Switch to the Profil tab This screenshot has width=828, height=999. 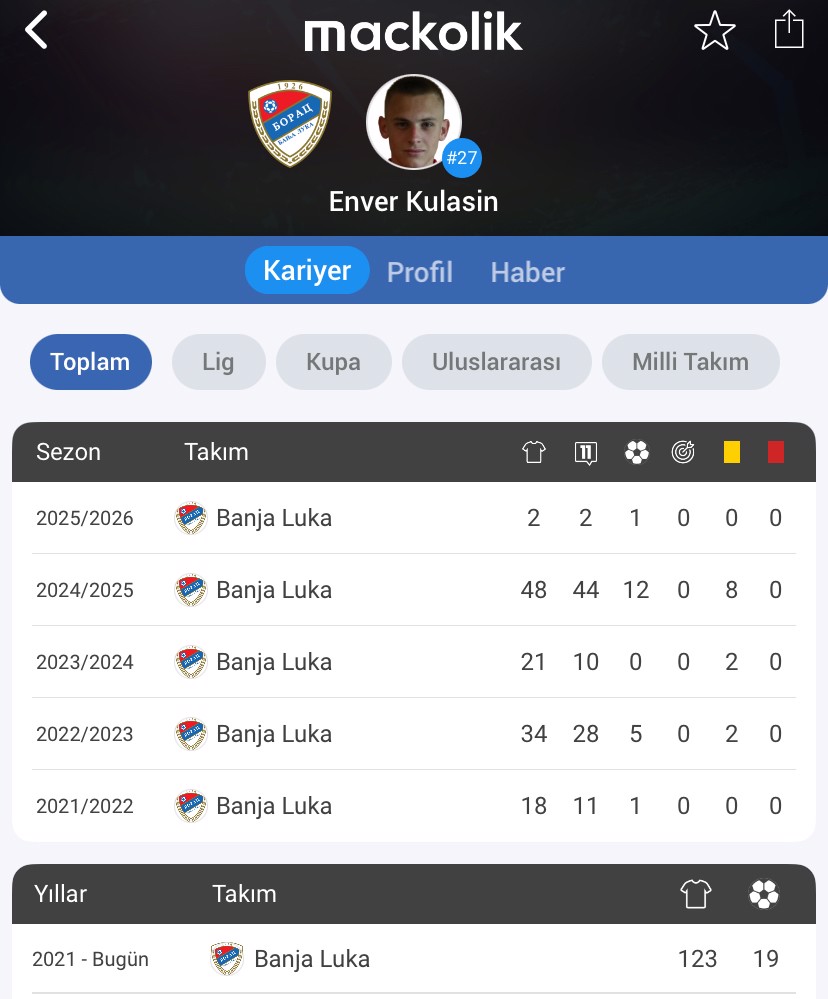[420, 272]
